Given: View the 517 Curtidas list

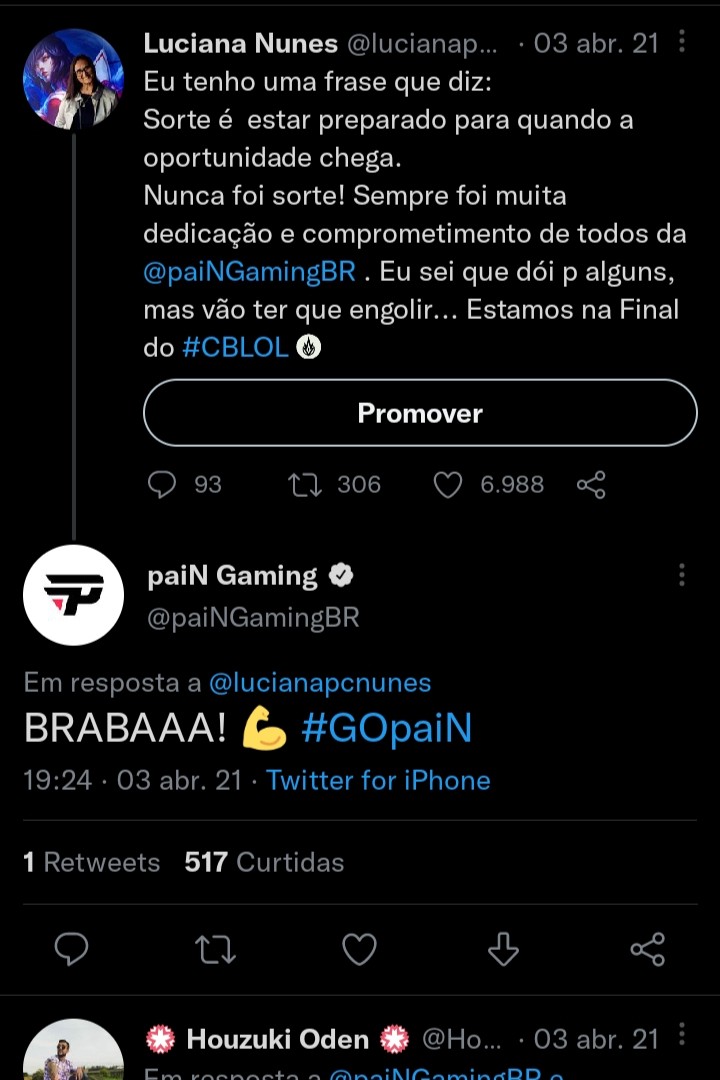Looking at the screenshot, I should pos(264,862).
